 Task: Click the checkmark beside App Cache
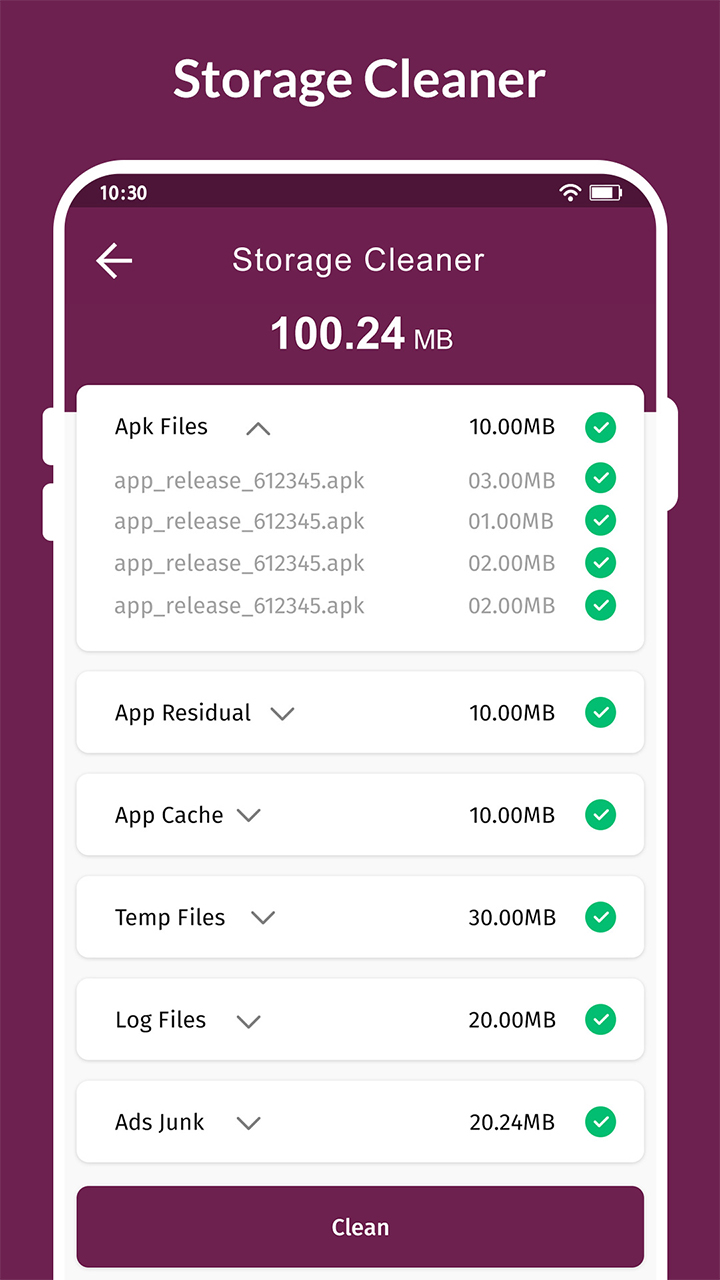601,815
